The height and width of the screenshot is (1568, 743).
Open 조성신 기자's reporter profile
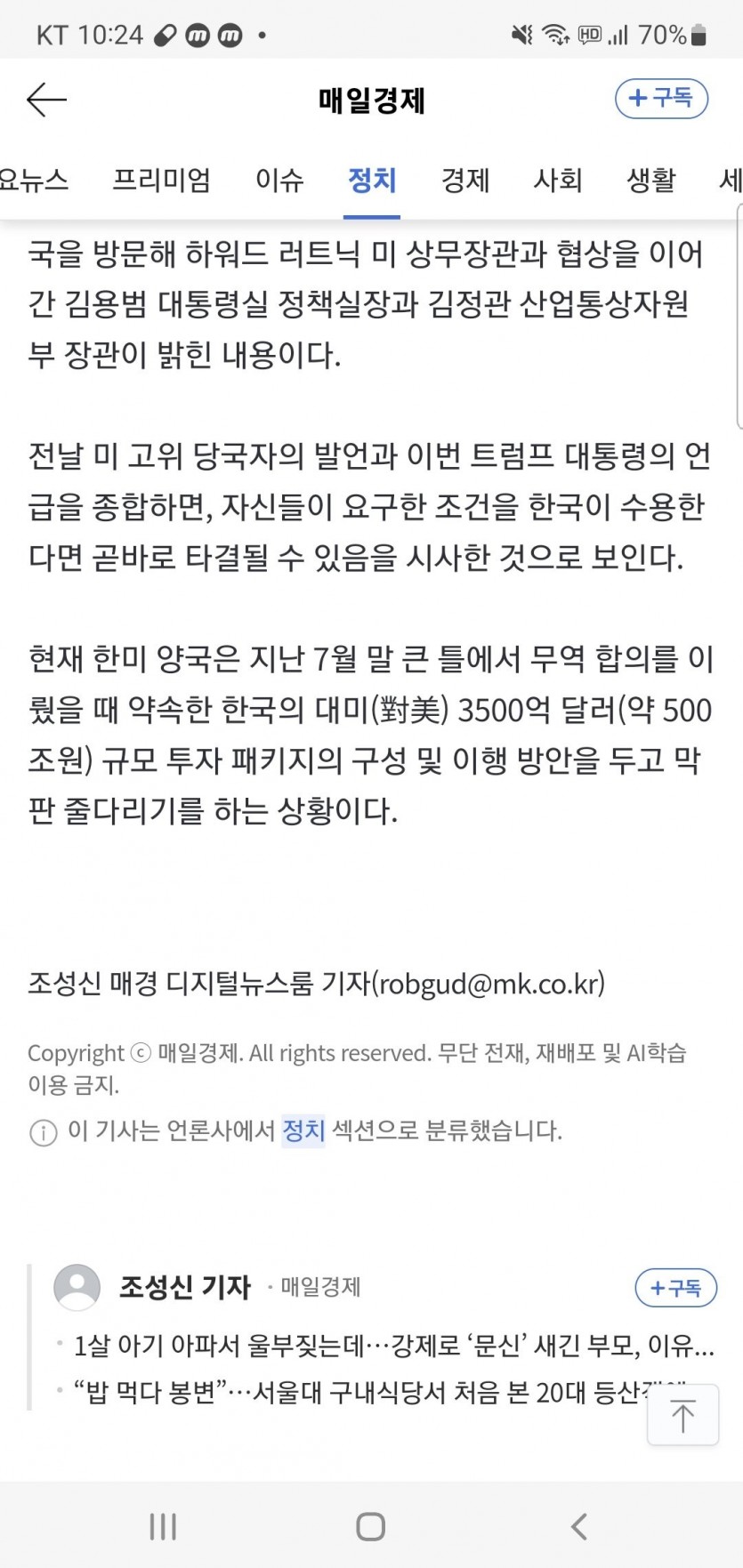184,1287
